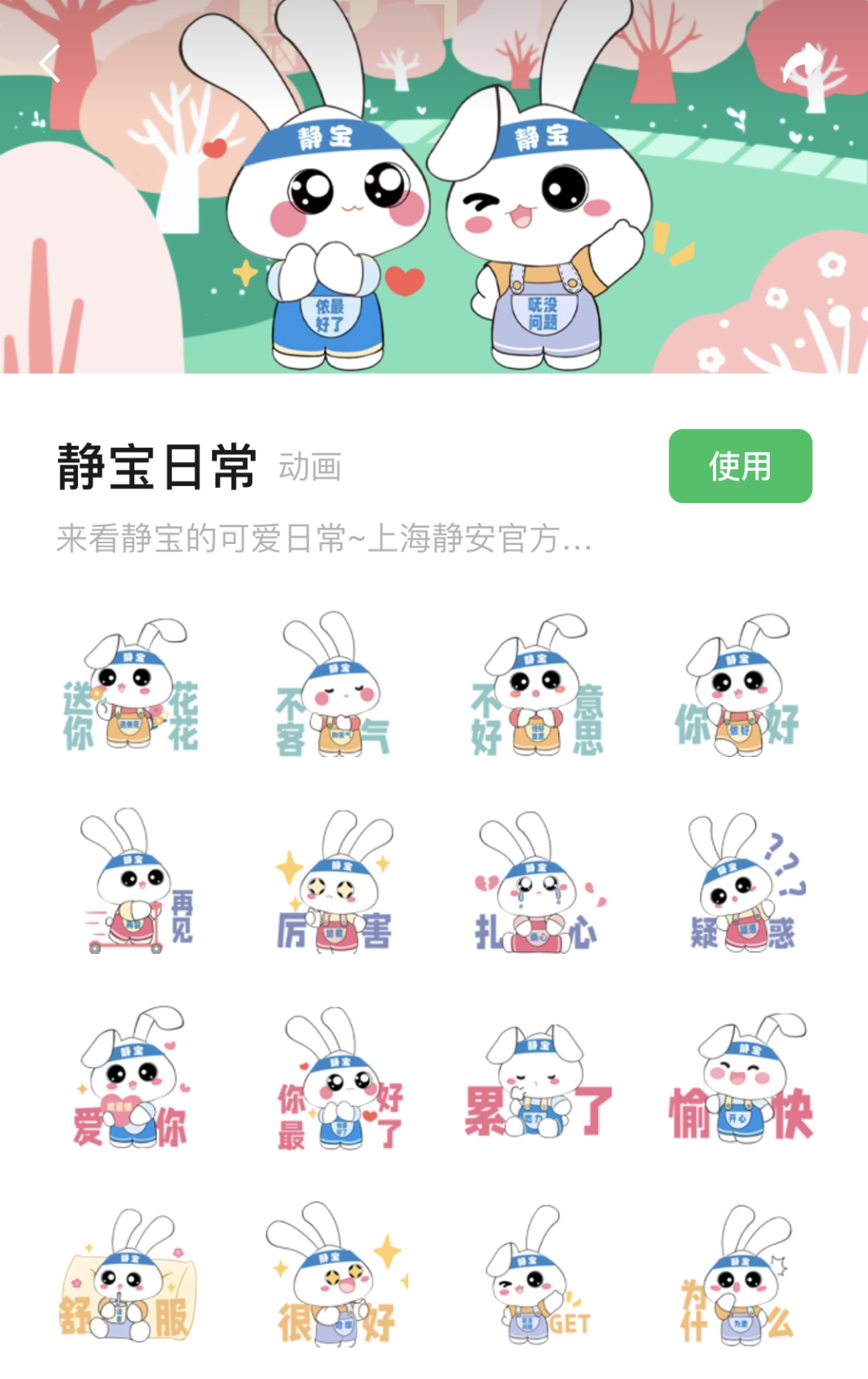The image size is (868, 1379).
Task: Preview the 不客气 sticker
Action: point(333,685)
